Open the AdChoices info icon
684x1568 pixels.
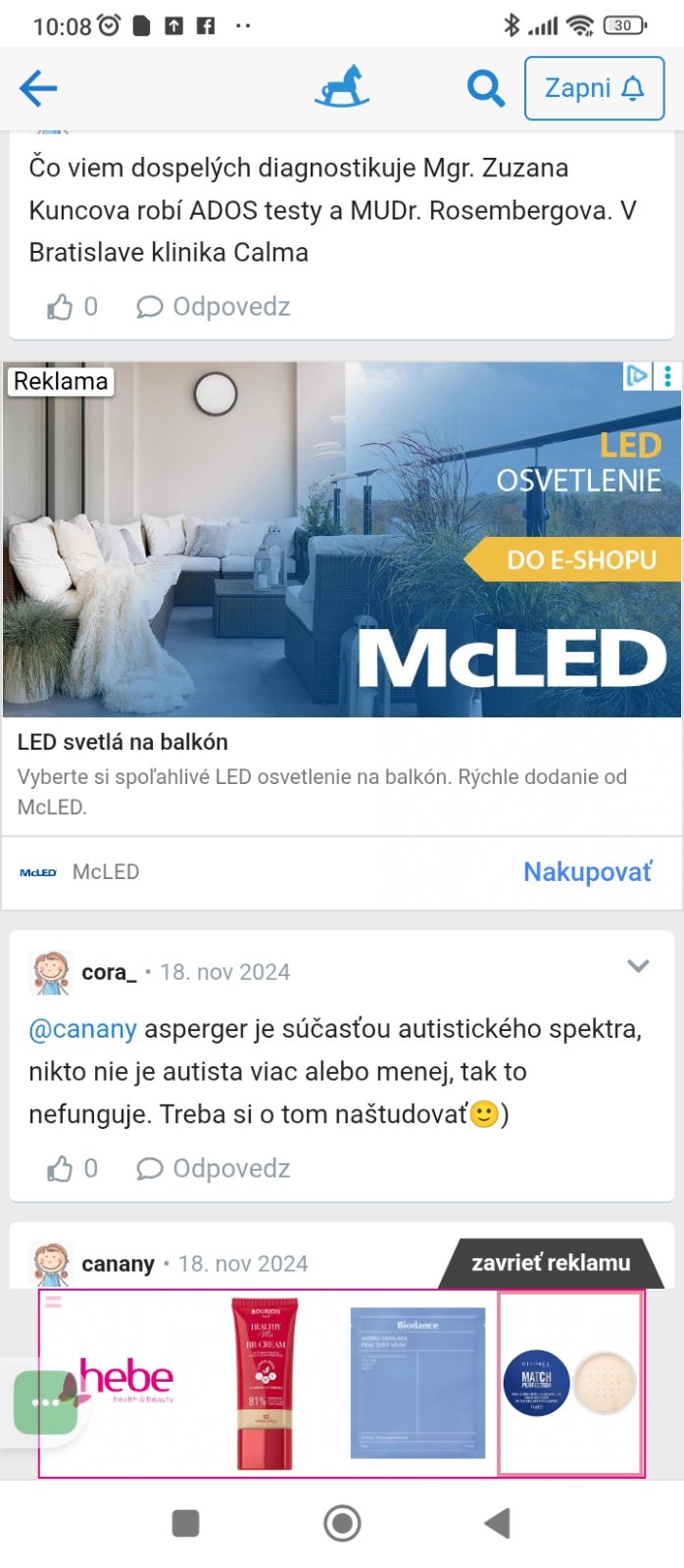point(638,376)
